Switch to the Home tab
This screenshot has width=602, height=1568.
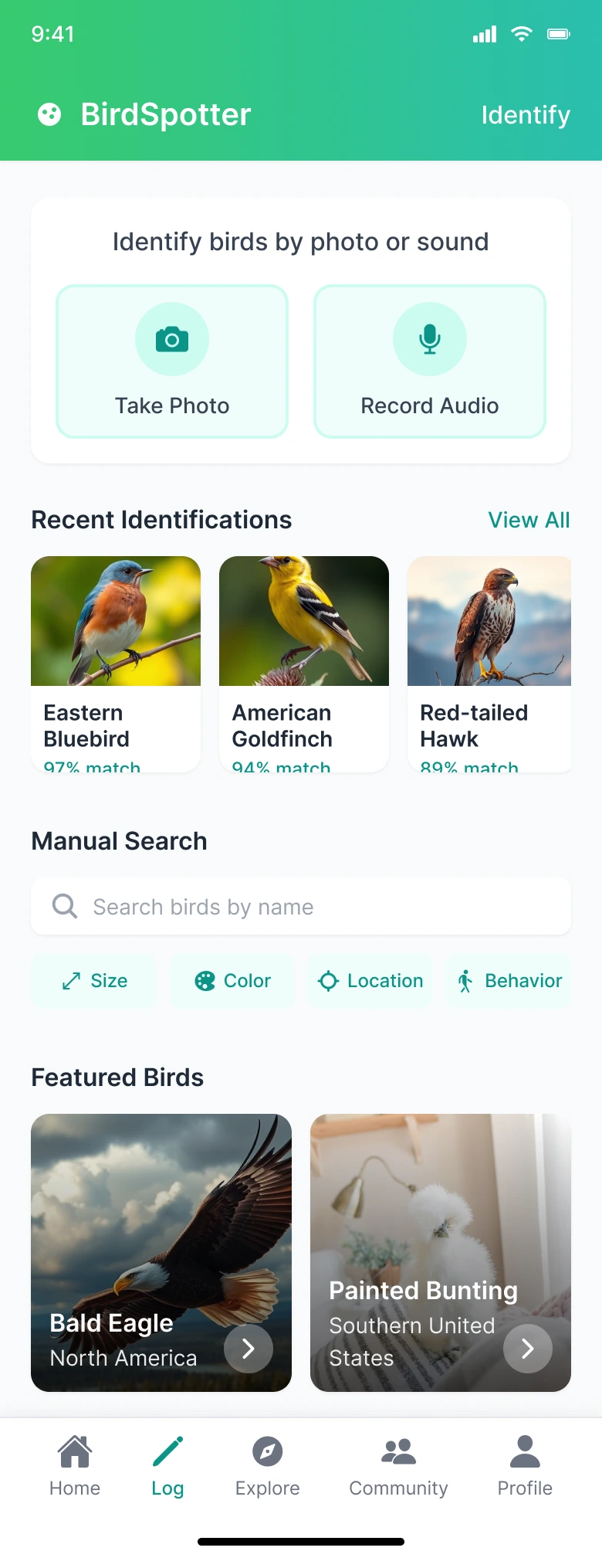coord(75,1466)
